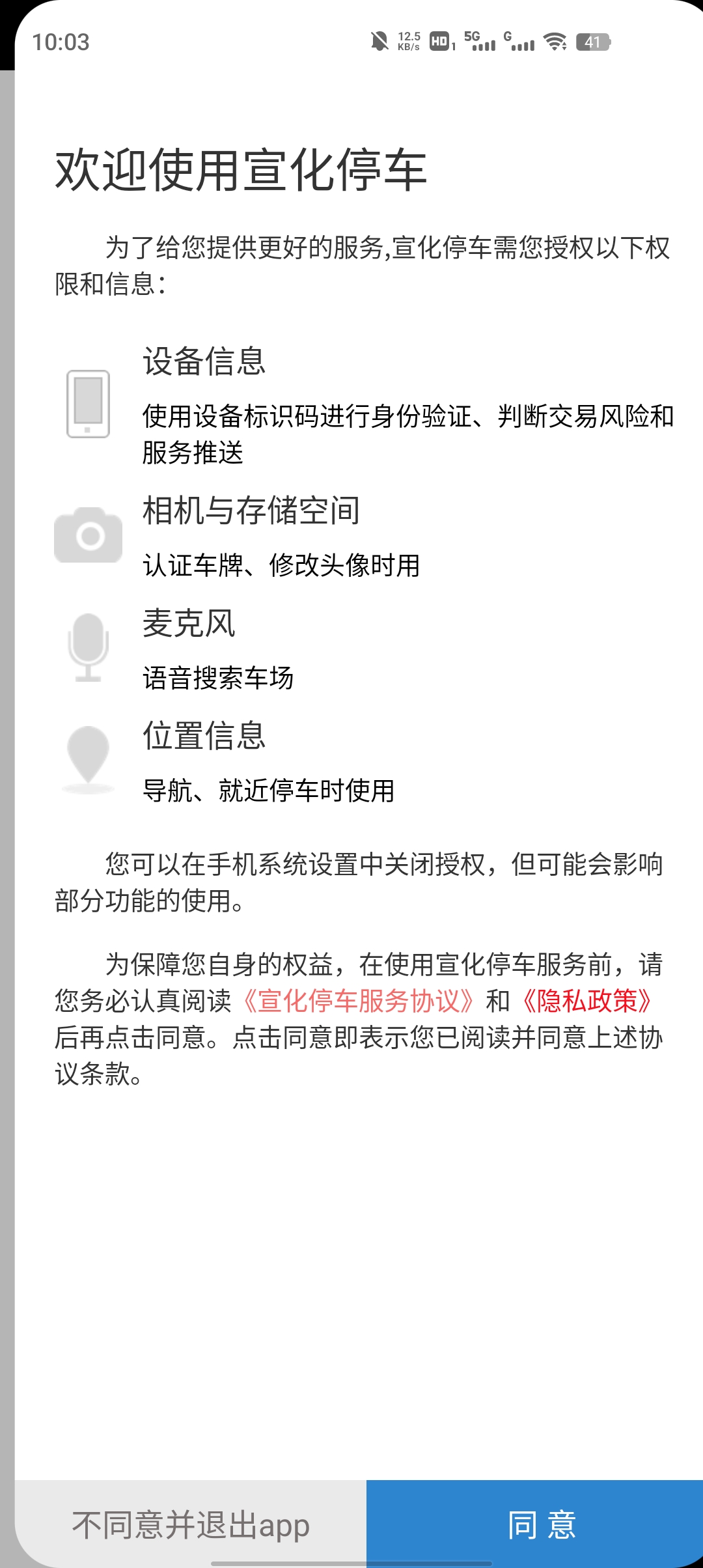The height and width of the screenshot is (1568, 703).
Task: Click the HD VoLTE status icon
Action: (x=439, y=41)
